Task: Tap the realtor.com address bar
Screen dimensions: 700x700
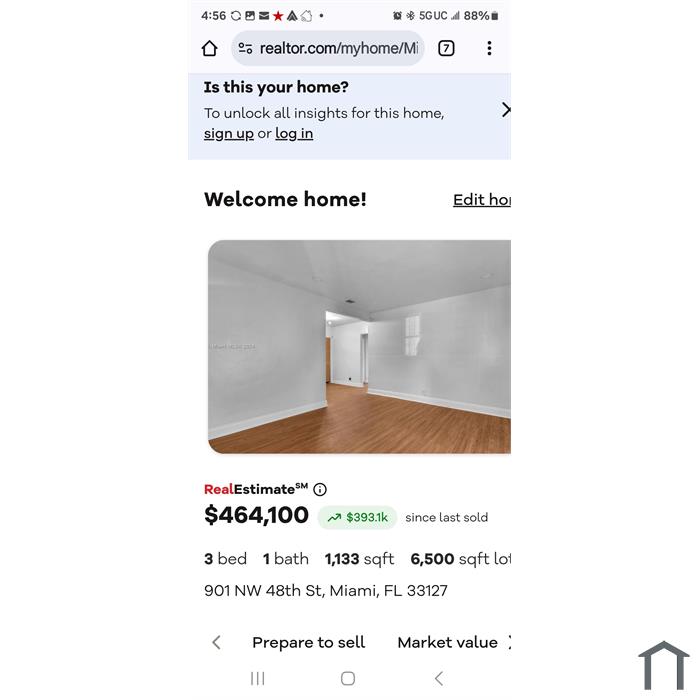Action: click(330, 48)
